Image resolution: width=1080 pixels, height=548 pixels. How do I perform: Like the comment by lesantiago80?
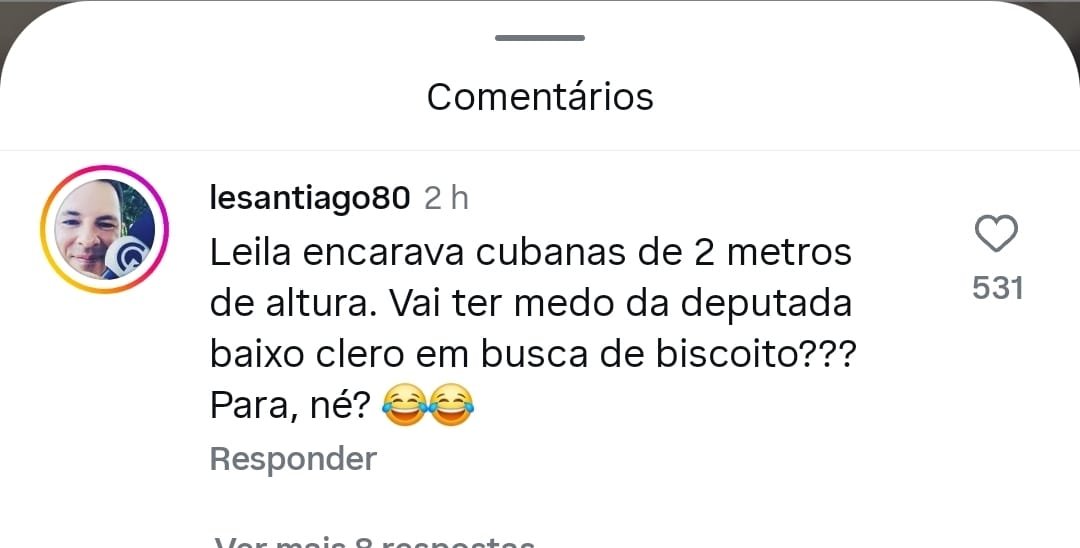[x=995, y=235]
